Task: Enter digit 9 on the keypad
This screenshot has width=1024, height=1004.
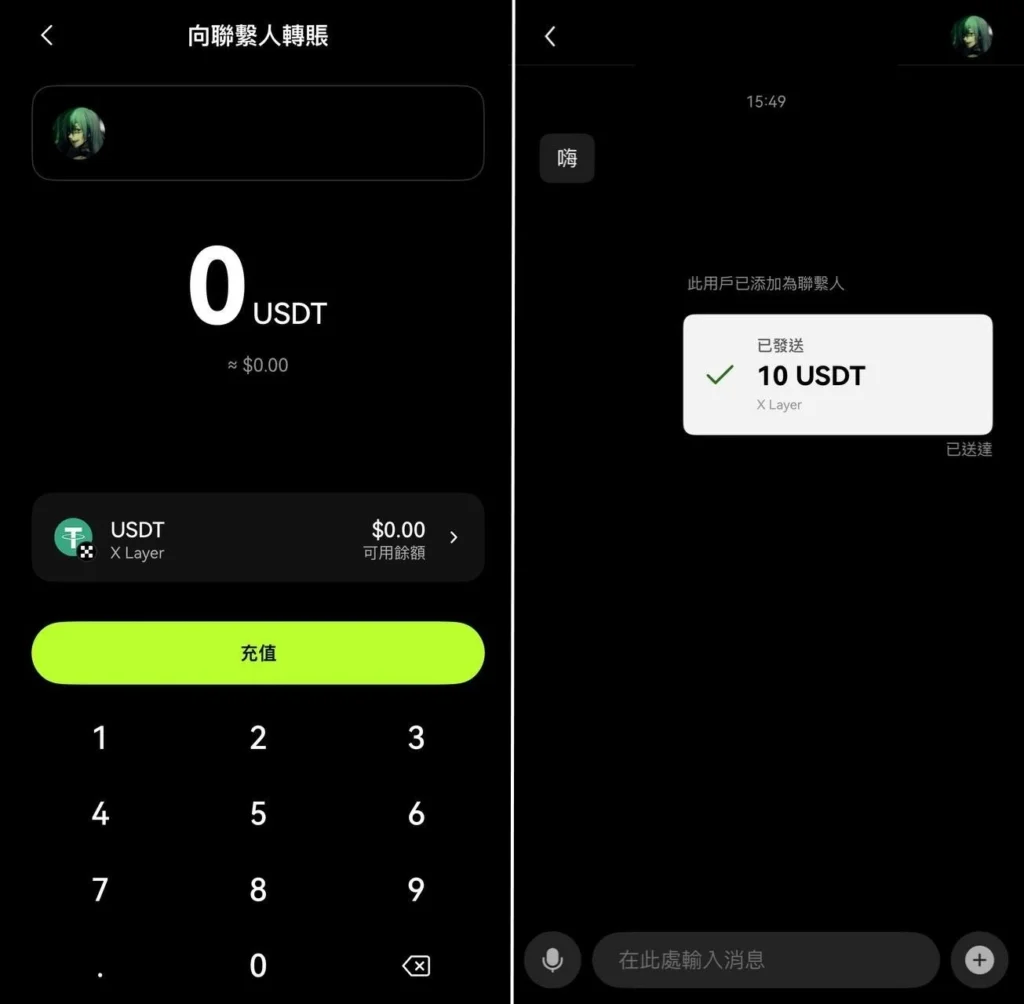Action: click(416, 889)
